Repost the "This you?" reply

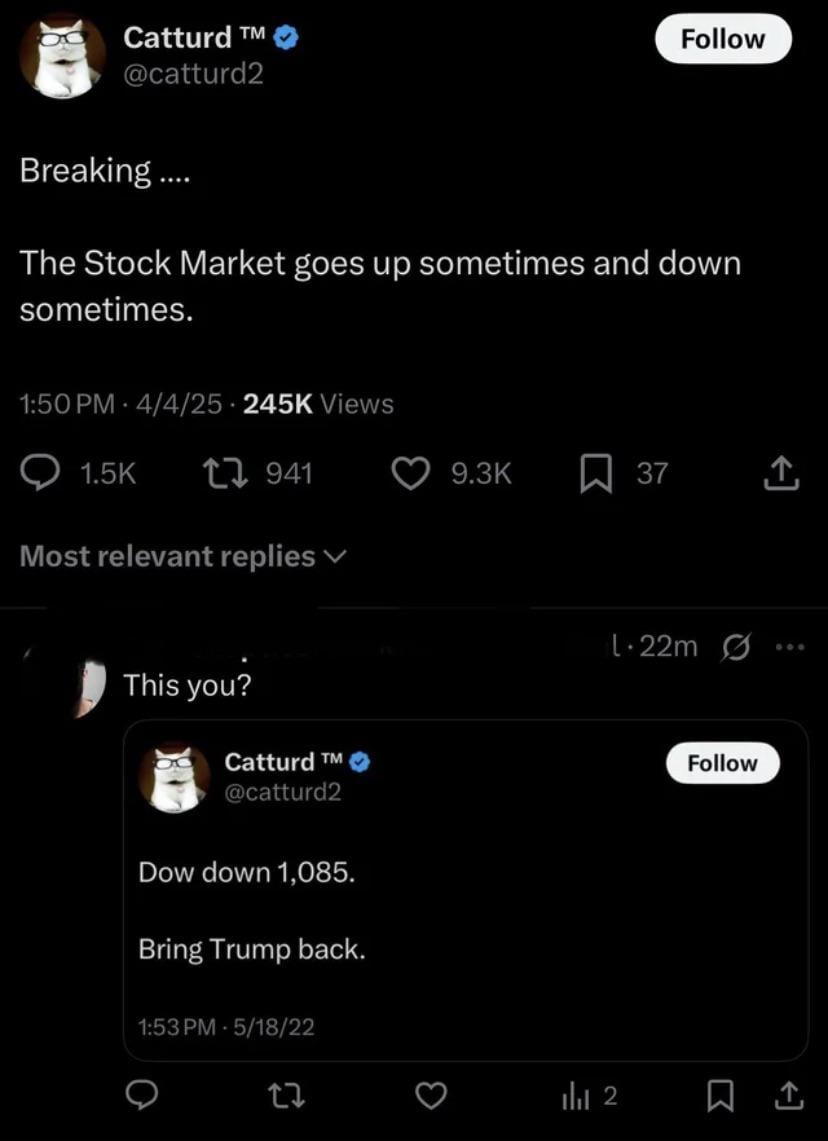pos(285,1097)
